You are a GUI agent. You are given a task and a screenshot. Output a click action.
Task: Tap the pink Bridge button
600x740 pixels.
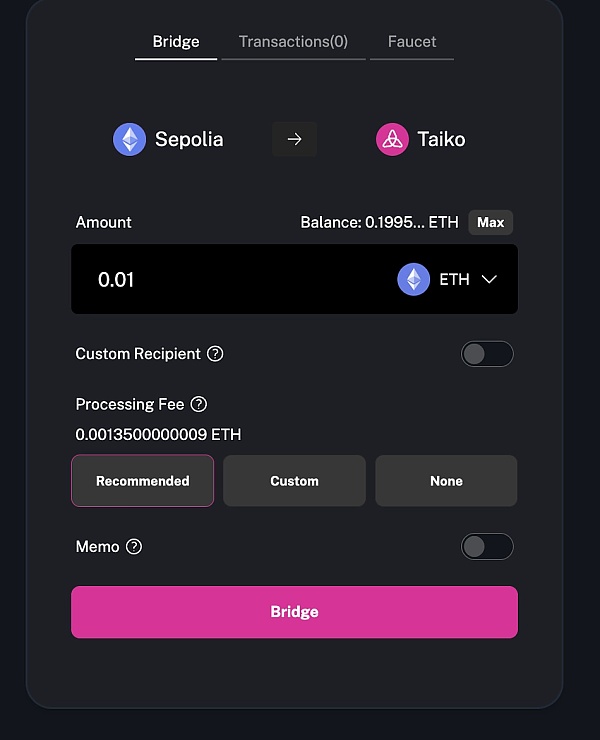click(294, 612)
